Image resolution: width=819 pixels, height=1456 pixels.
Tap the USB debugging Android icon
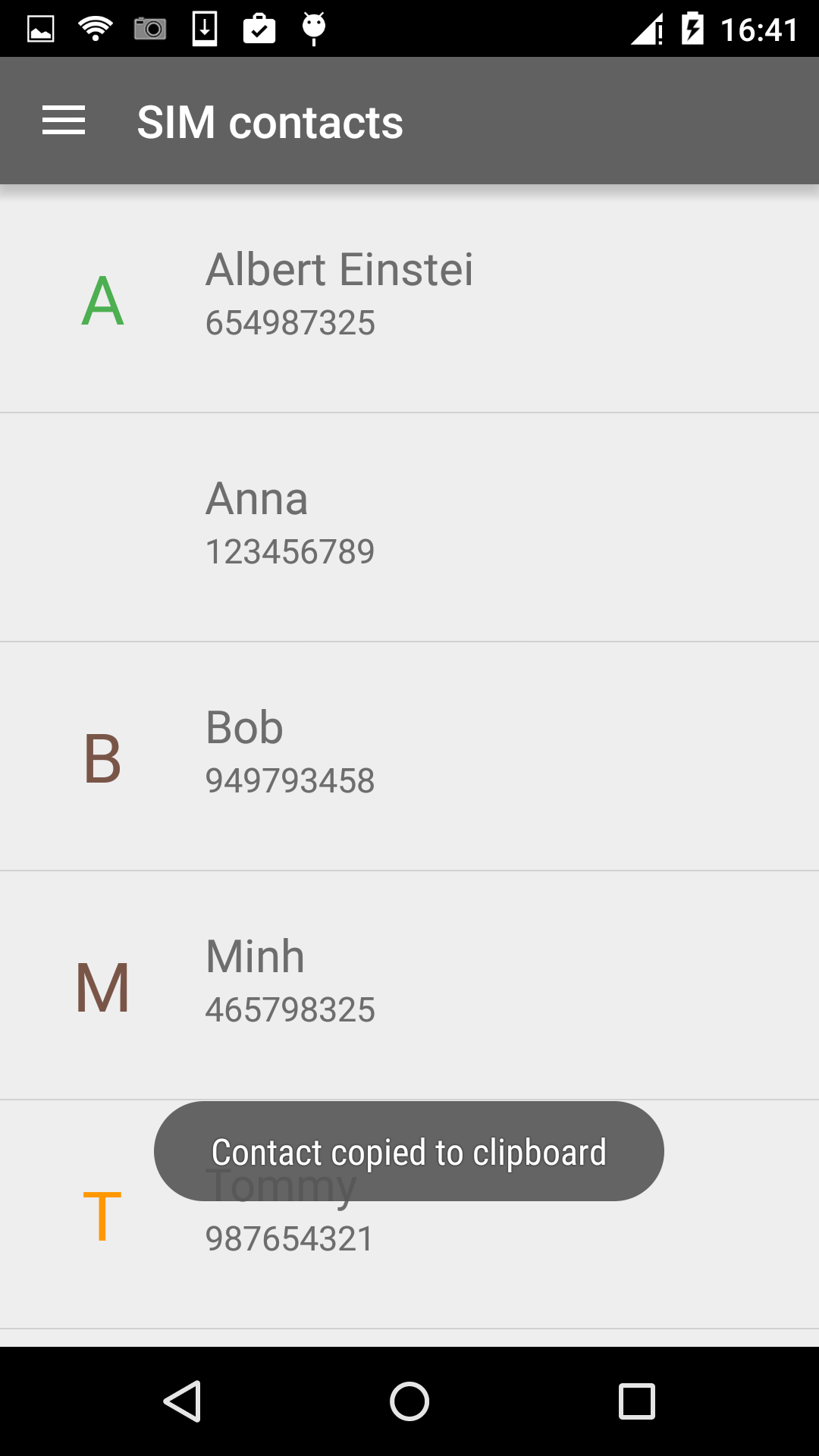click(314, 27)
